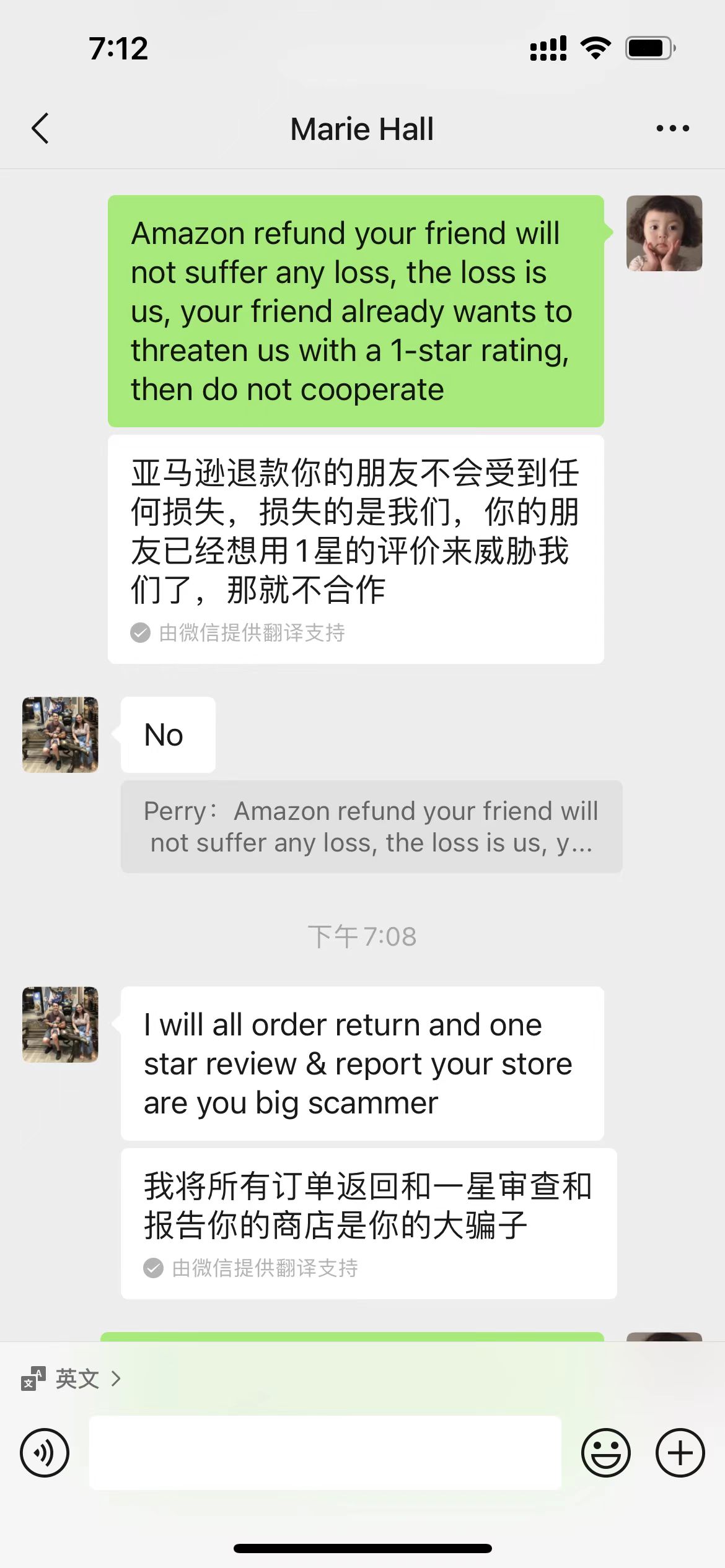View profile of the "No" message sender
The width and height of the screenshot is (725, 1568).
coord(60,734)
